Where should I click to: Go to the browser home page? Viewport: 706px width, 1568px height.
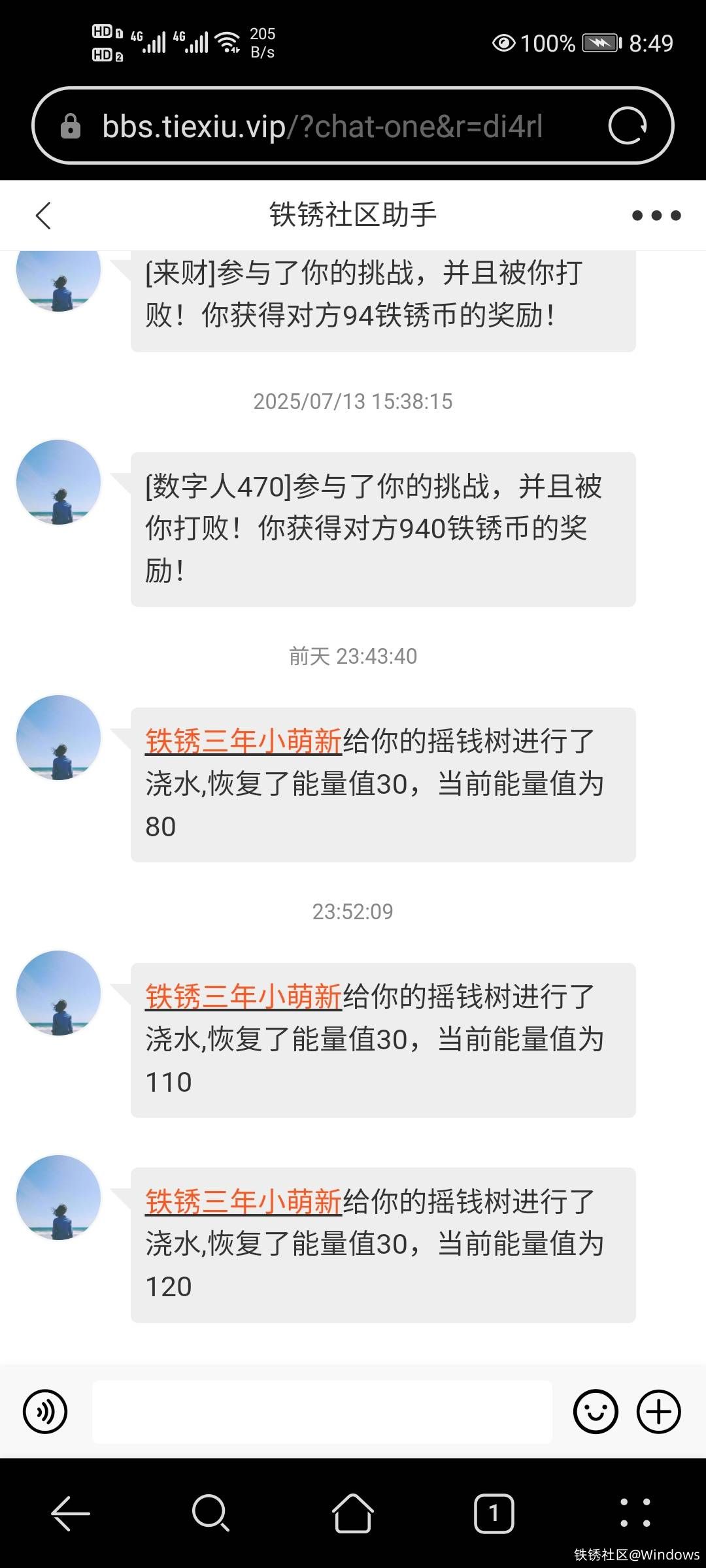point(353,1513)
